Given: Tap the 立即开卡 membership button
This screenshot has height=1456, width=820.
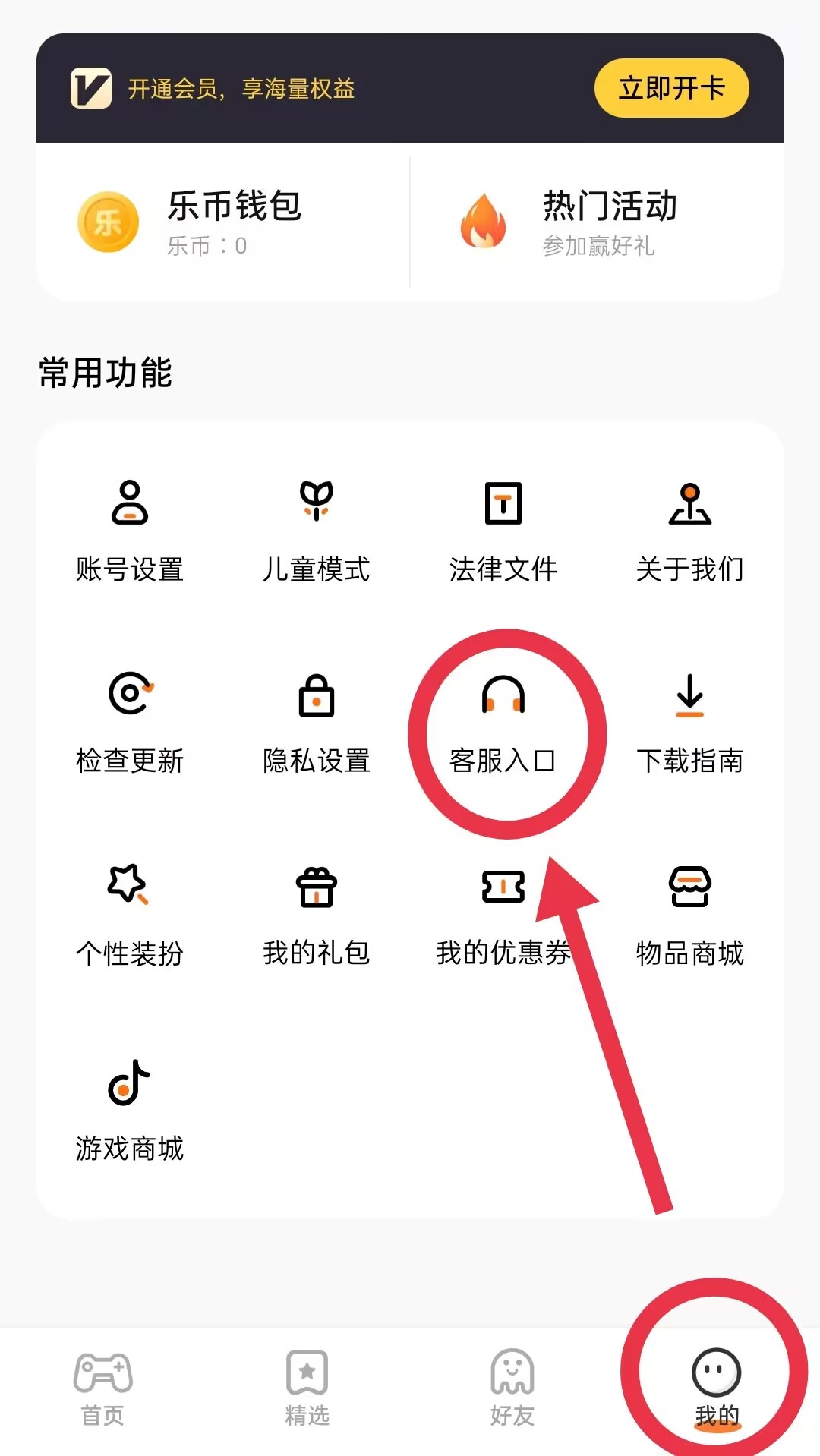Looking at the screenshot, I should (x=671, y=88).
